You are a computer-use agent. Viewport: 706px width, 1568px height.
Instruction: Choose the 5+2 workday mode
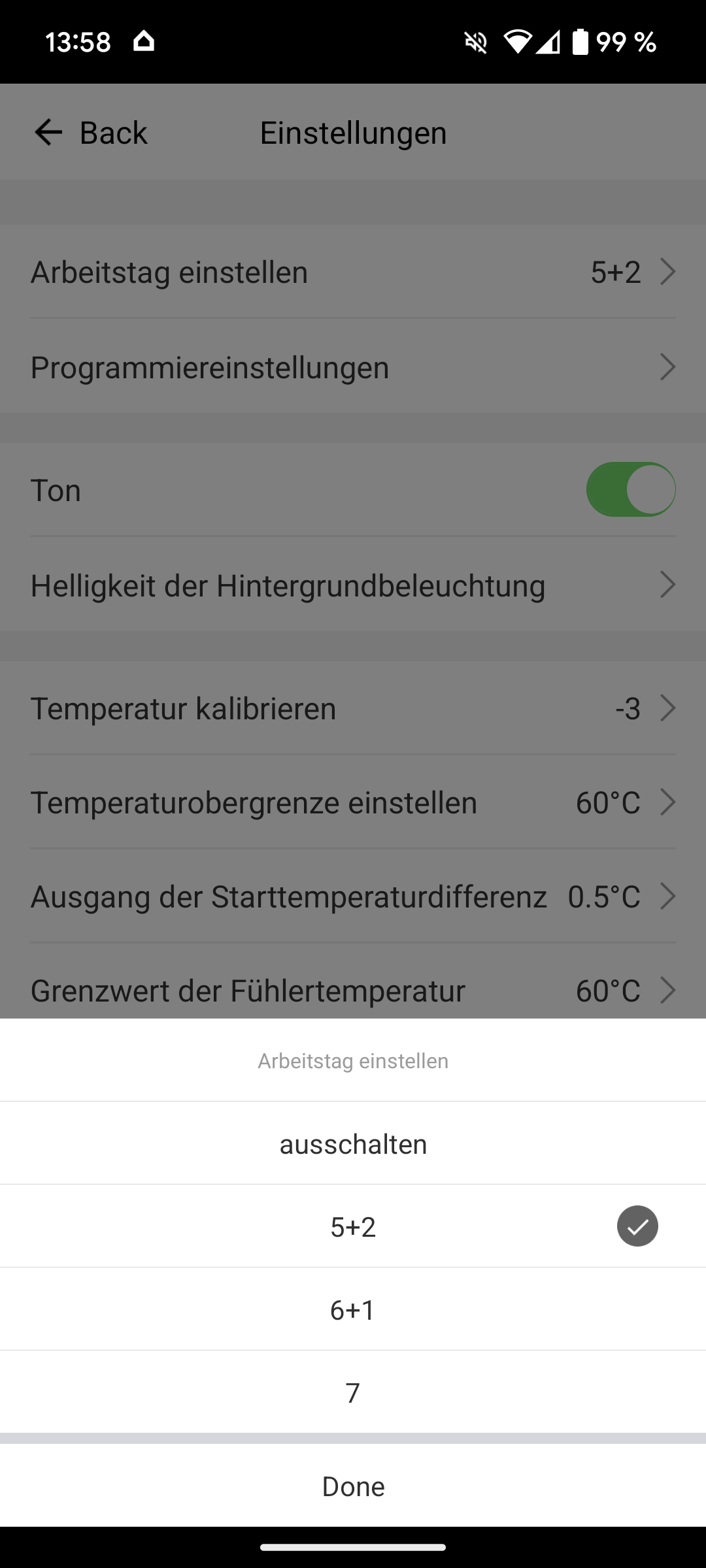[x=353, y=1227]
